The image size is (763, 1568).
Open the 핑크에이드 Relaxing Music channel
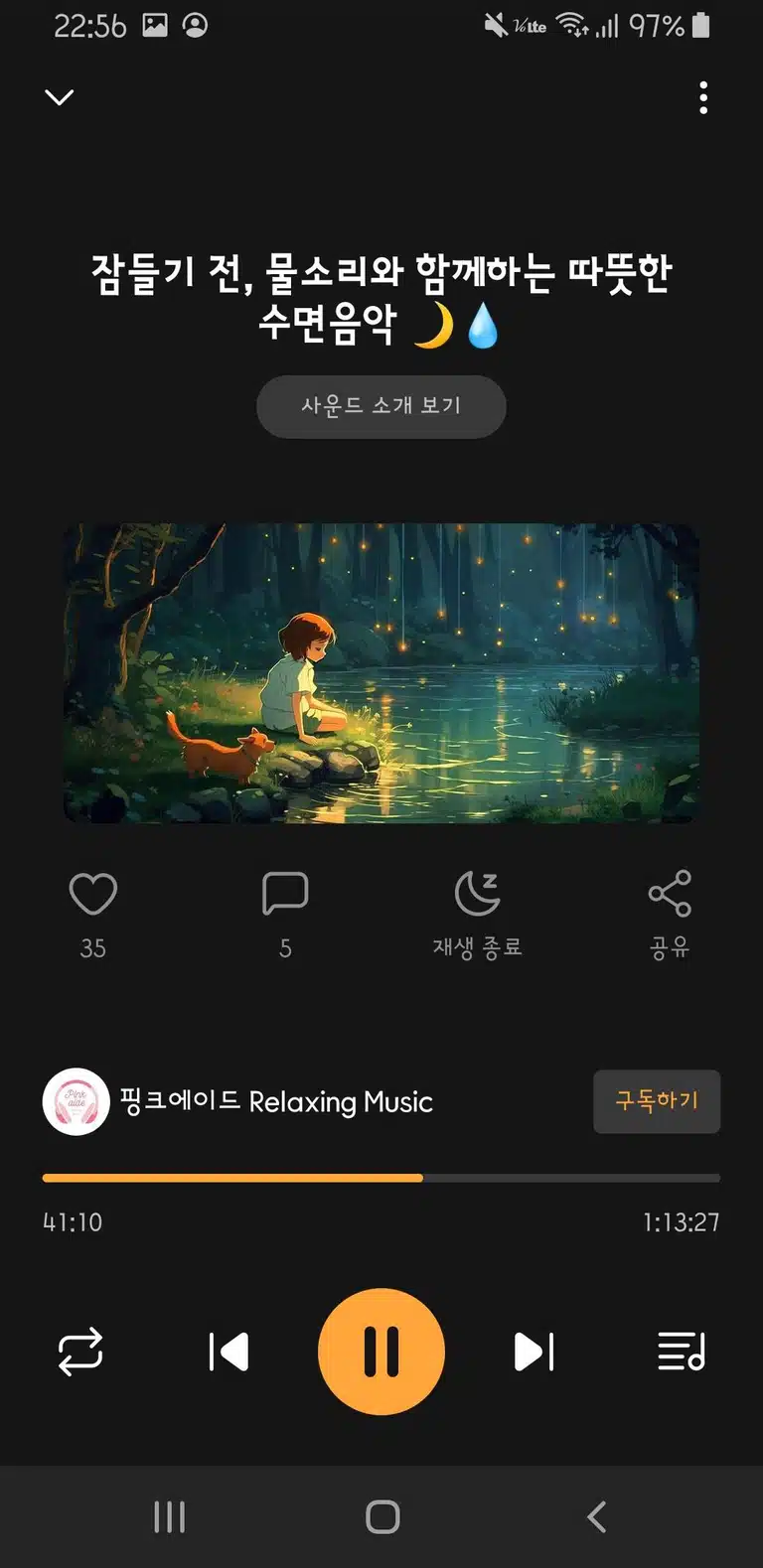[x=238, y=1101]
